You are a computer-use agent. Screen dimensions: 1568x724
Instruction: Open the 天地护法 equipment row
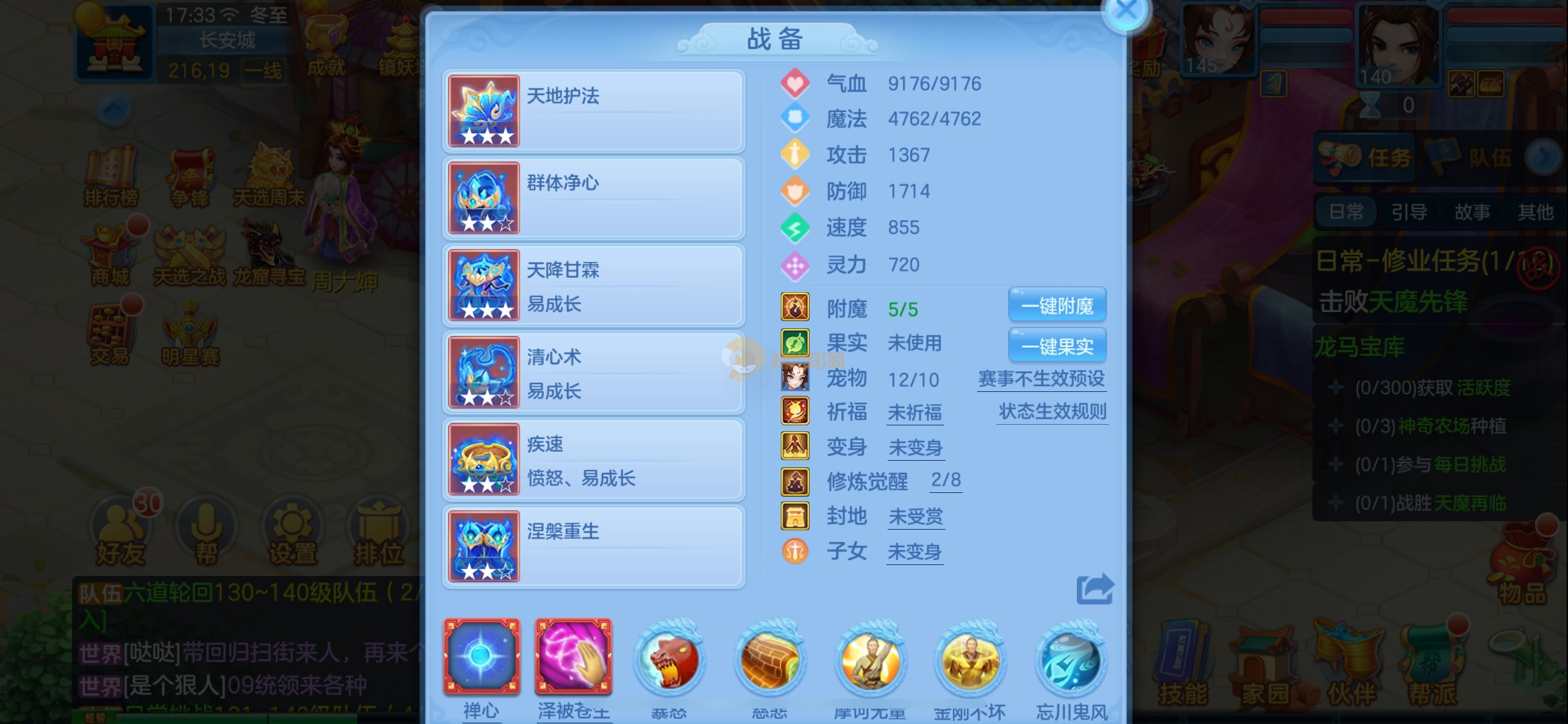pos(593,111)
